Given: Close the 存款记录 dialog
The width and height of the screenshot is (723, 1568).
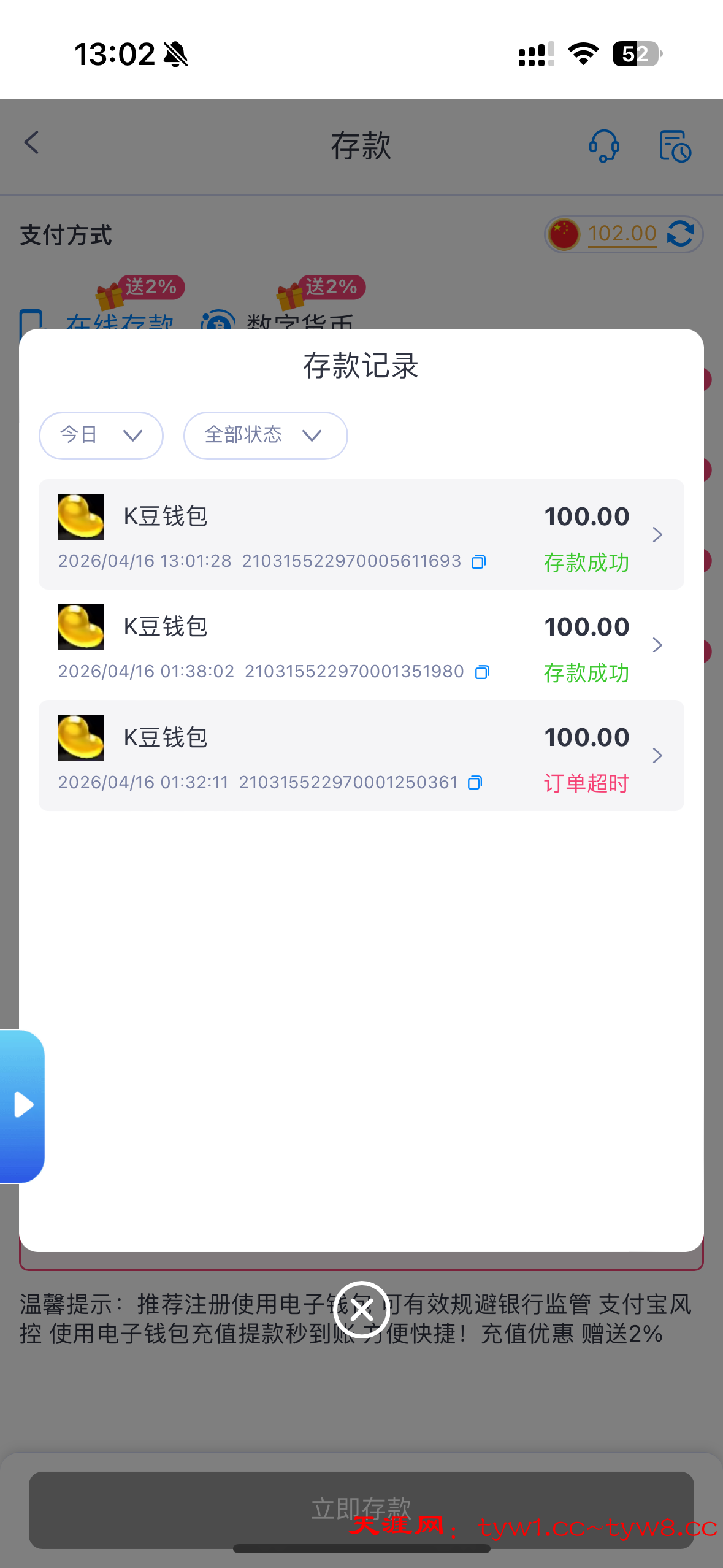Looking at the screenshot, I should point(361,1310).
